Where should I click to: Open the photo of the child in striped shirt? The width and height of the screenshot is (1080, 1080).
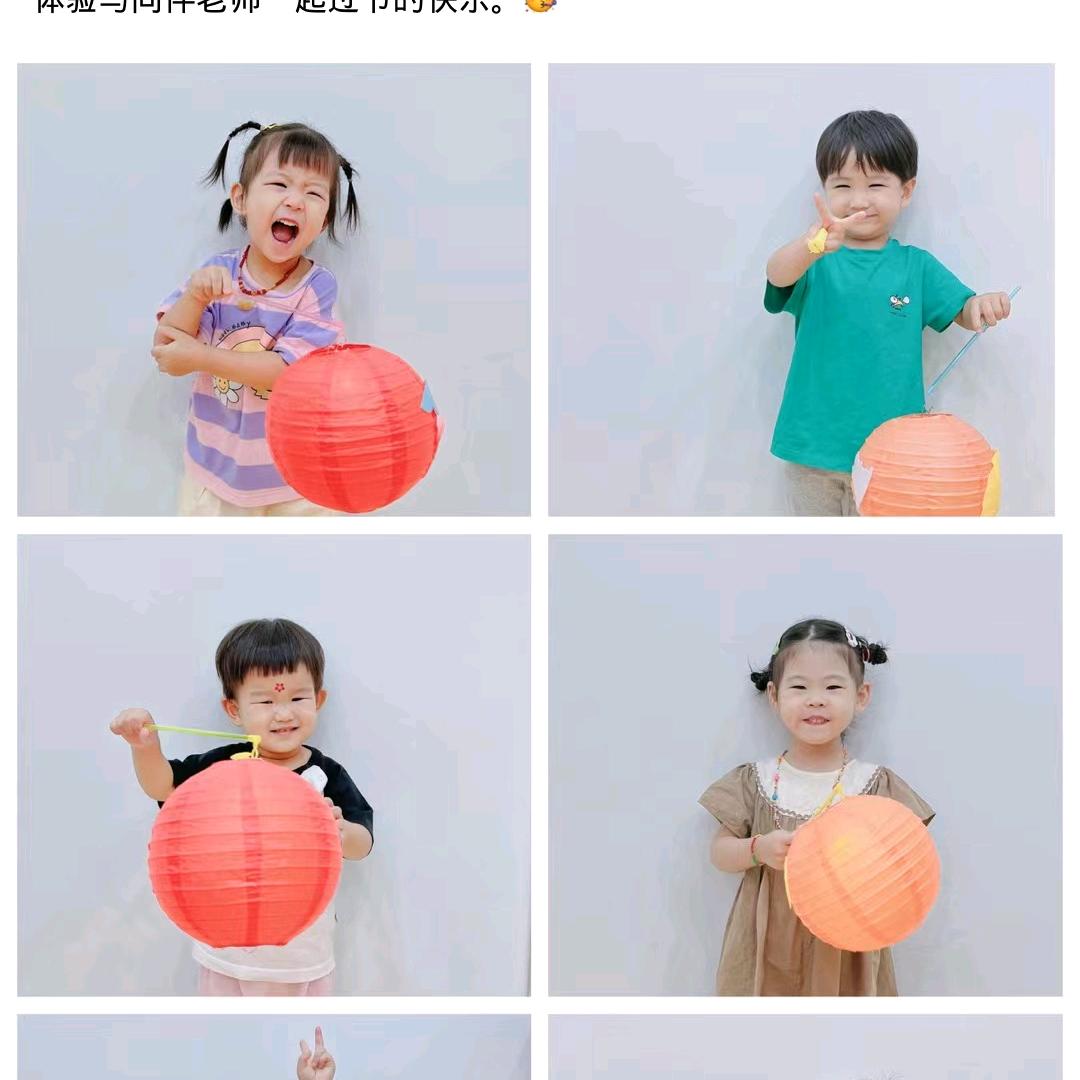(273, 290)
